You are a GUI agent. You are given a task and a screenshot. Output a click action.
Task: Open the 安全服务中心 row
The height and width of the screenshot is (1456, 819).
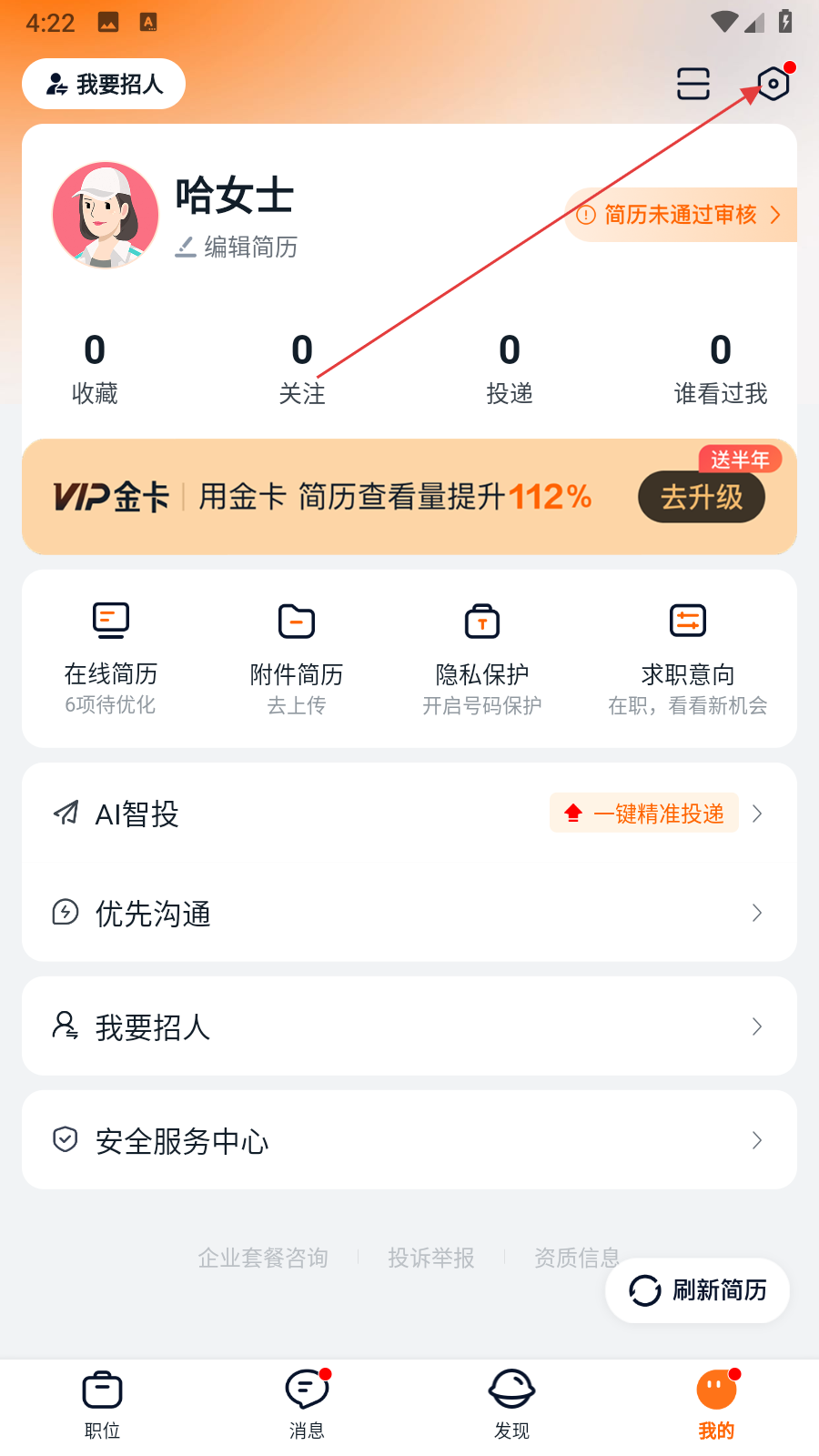pyautogui.click(x=409, y=1140)
